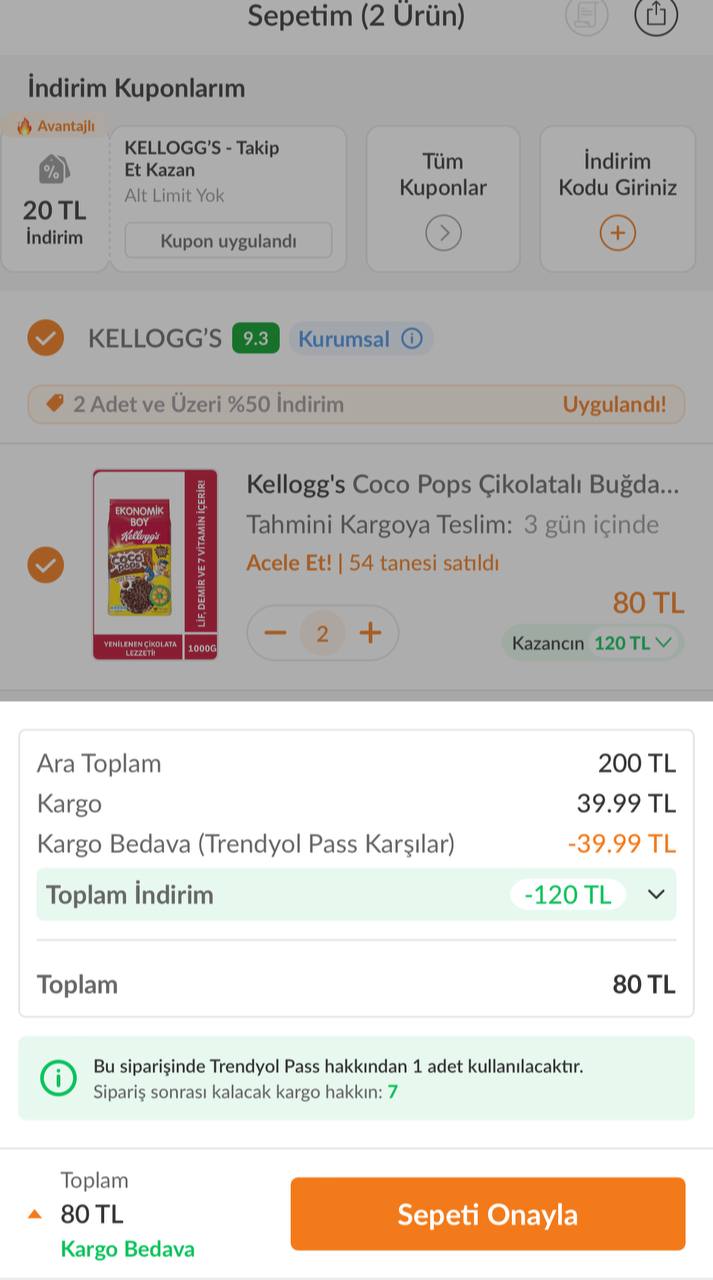Image resolution: width=713 pixels, height=1280 pixels.
Task: Expand the Kazancın 120 TL dropdown
Action: pos(592,643)
